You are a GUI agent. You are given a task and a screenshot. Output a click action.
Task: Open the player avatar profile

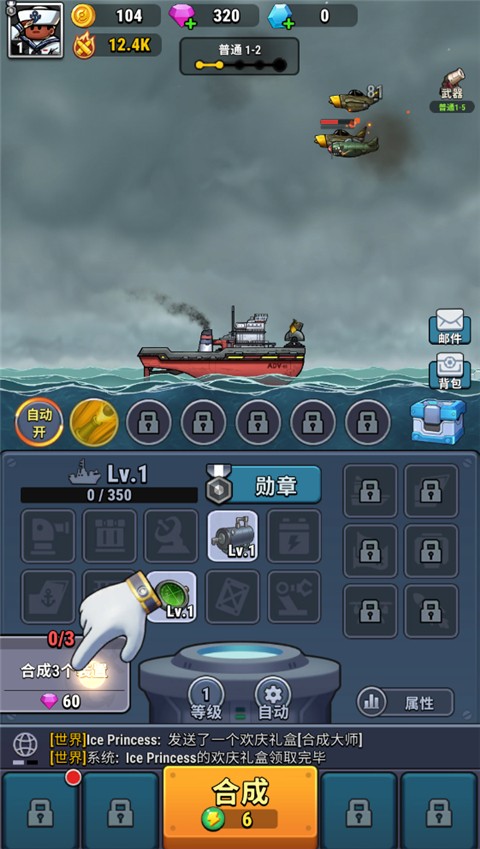pos(35,30)
